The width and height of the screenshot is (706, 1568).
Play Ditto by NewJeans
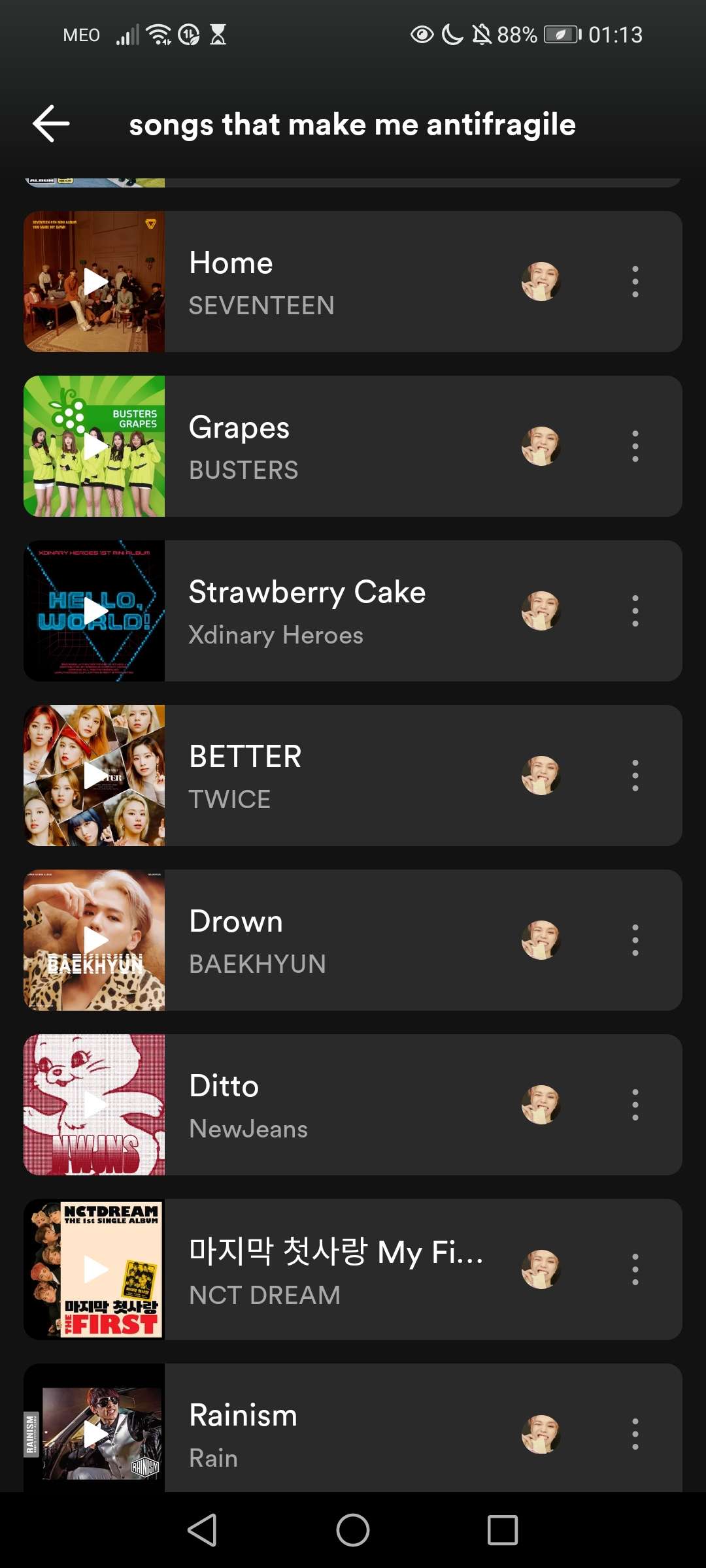coord(95,1105)
